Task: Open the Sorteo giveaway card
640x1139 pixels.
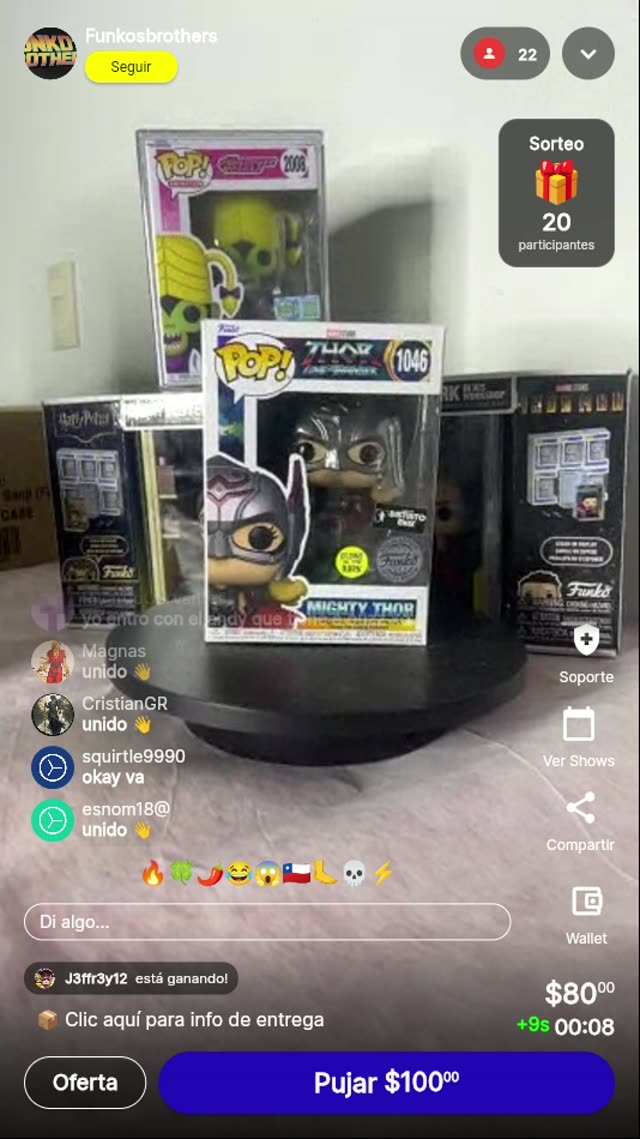Action: [x=556, y=193]
